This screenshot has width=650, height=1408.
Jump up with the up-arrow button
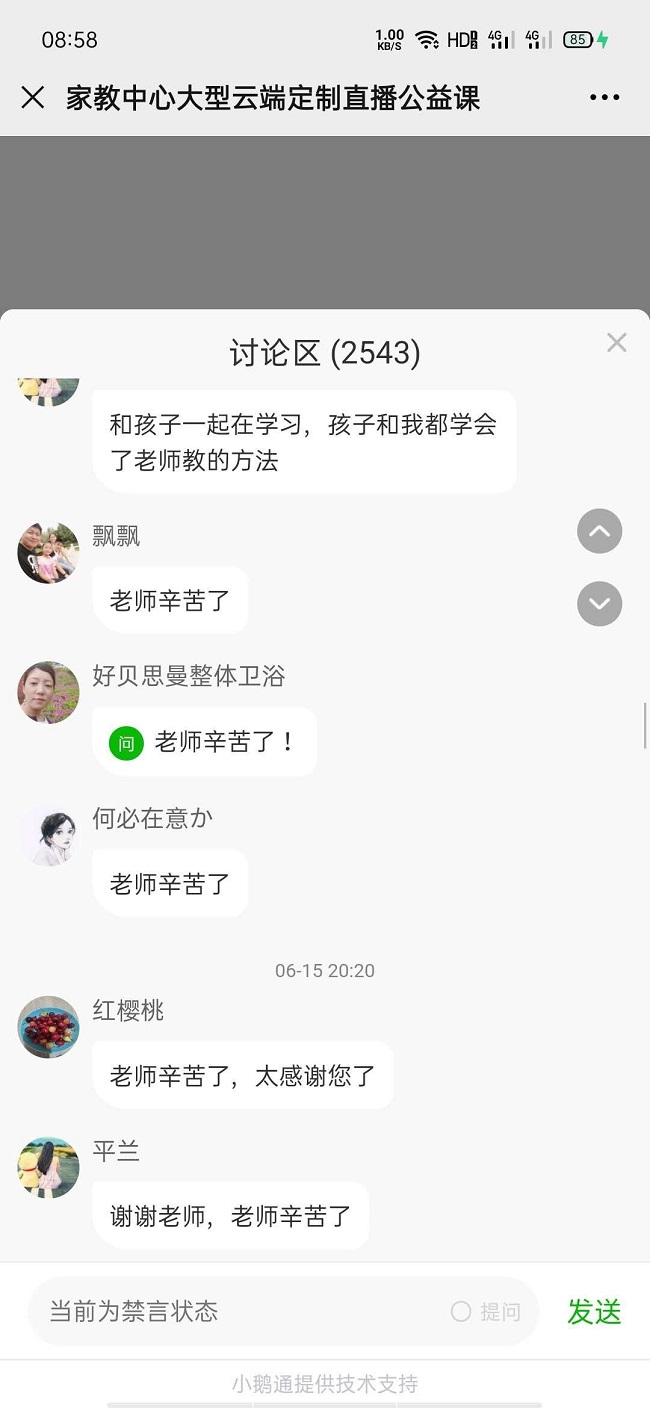[x=600, y=532]
